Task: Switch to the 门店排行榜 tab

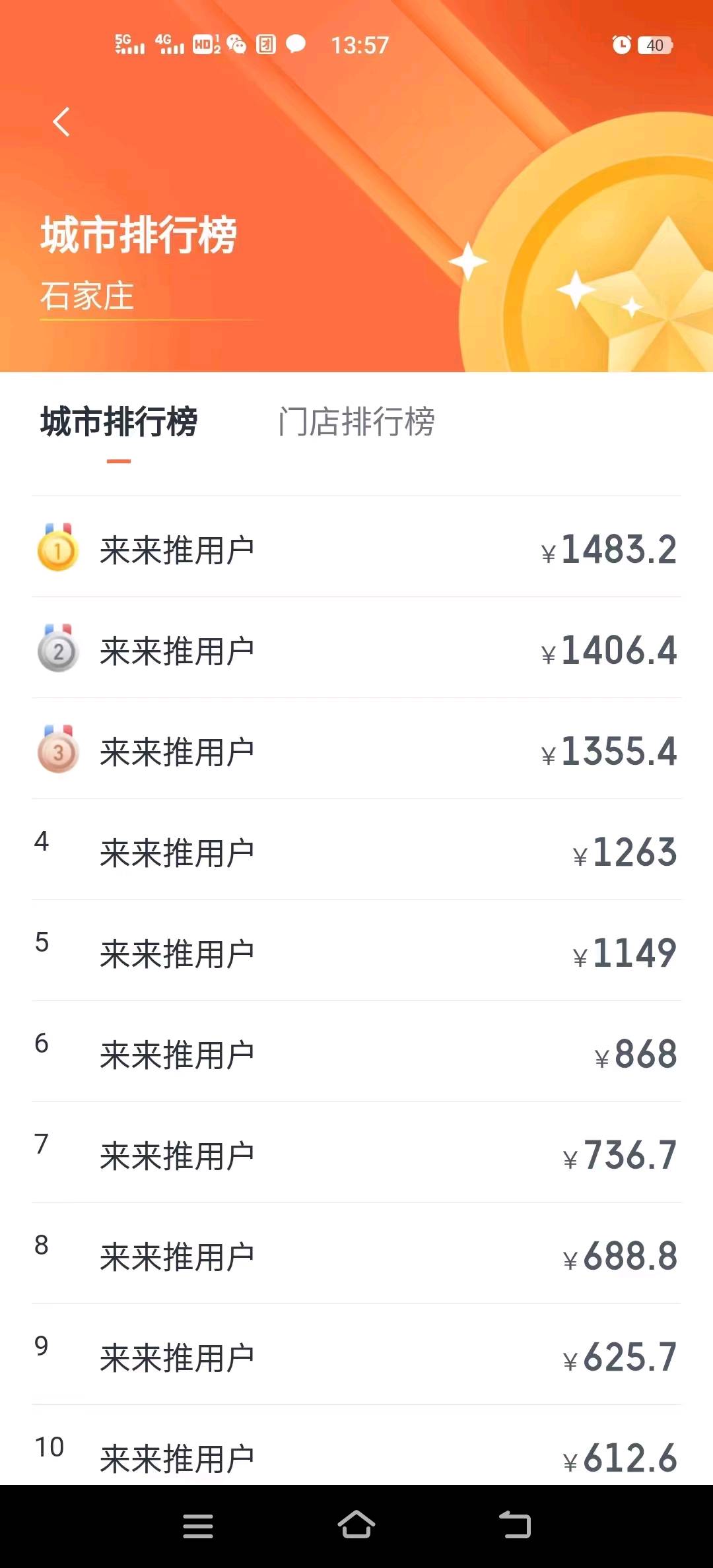Action: pyautogui.click(x=356, y=421)
